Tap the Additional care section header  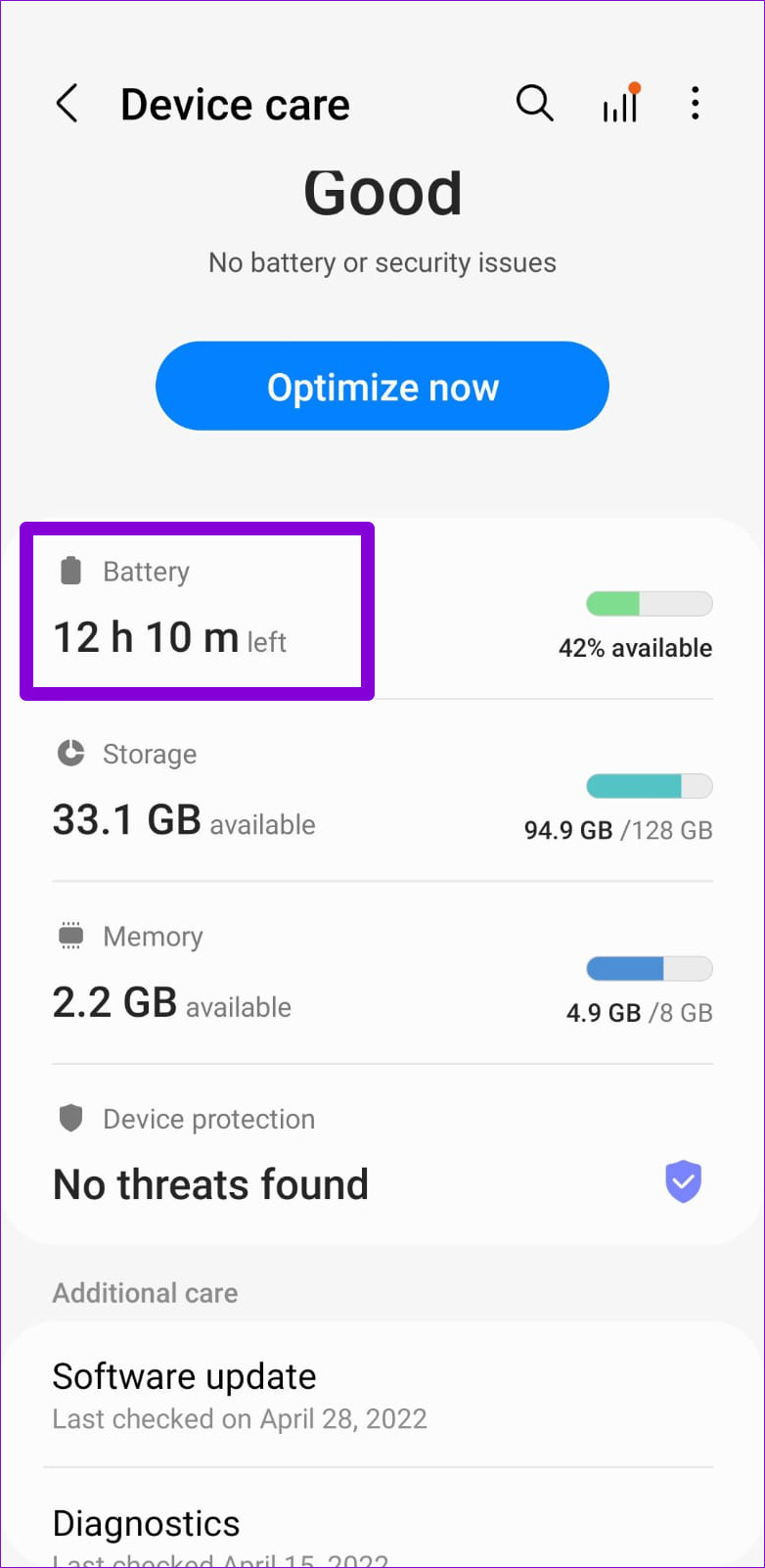point(144,1292)
